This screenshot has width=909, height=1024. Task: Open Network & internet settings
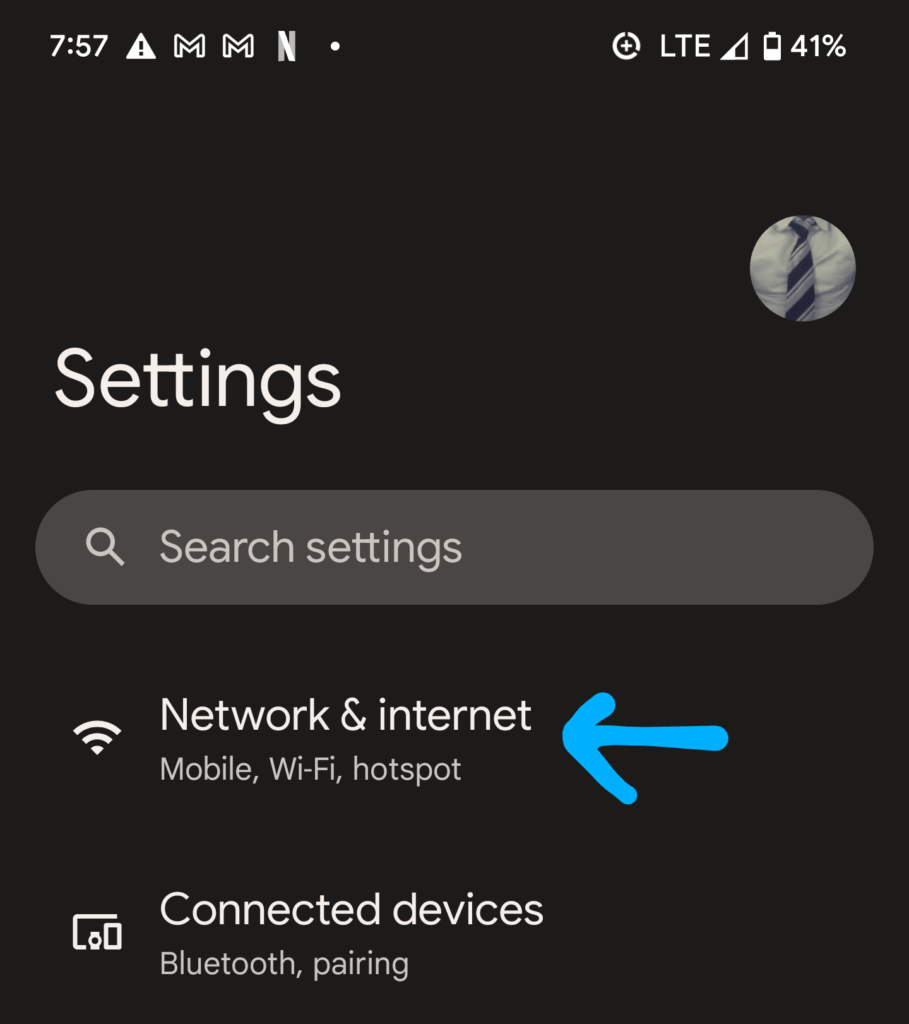tap(345, 715)
